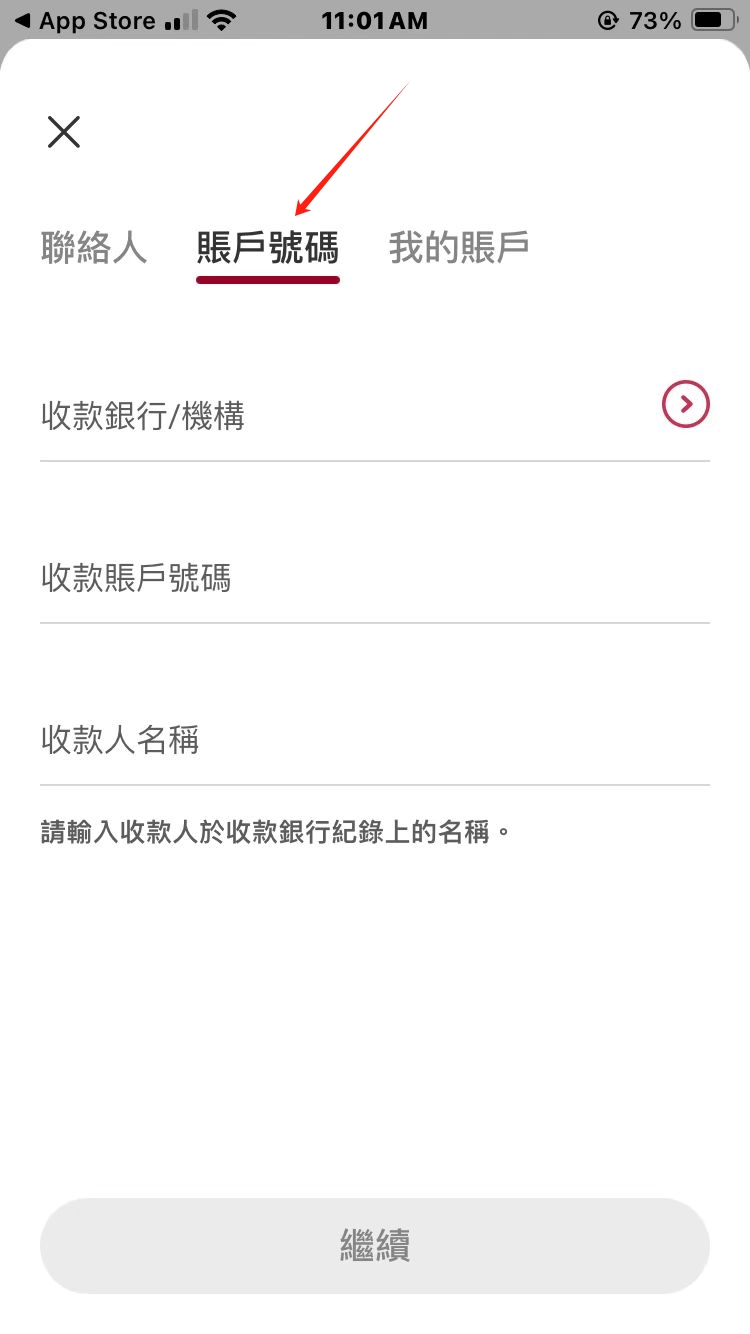Tap the 繼續 button
The height and width of the screenshot is (1334, 750).
click(x=375, y=1246)
